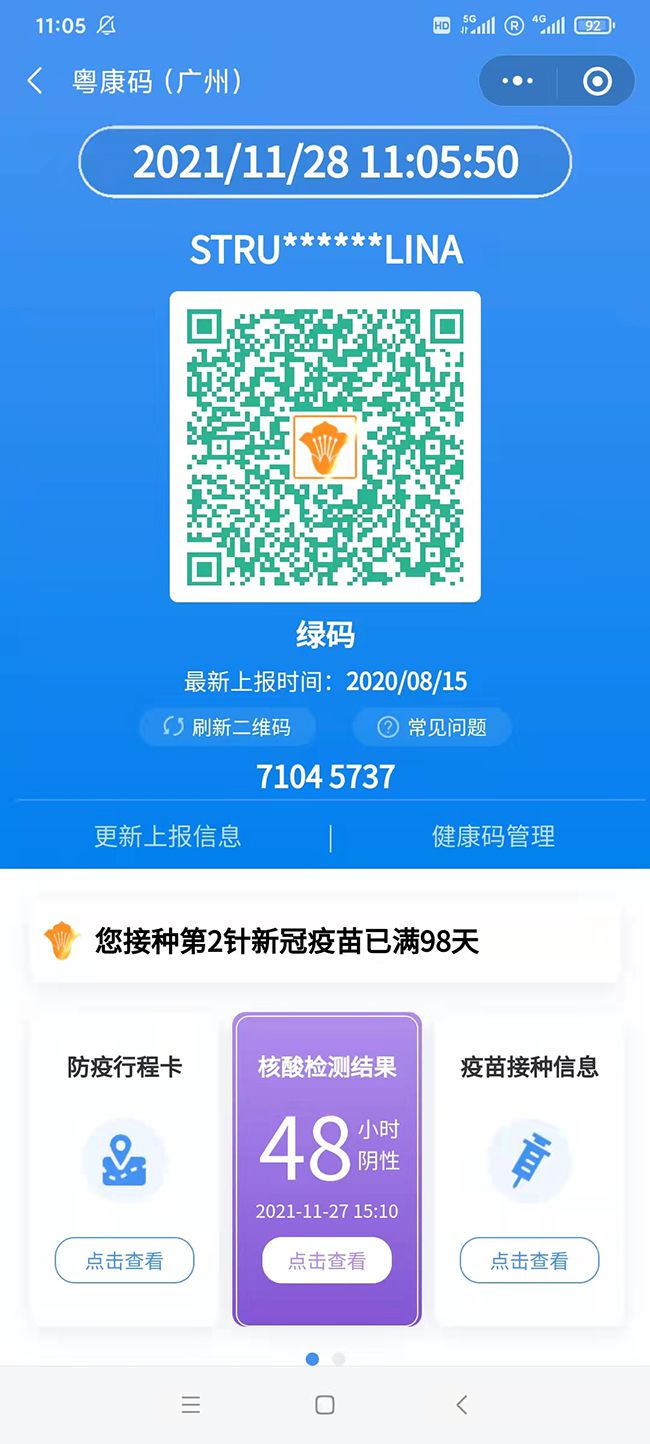Switch to the second card page dot
Screen dimensions: 650x1444
(x=339, y=1359)
